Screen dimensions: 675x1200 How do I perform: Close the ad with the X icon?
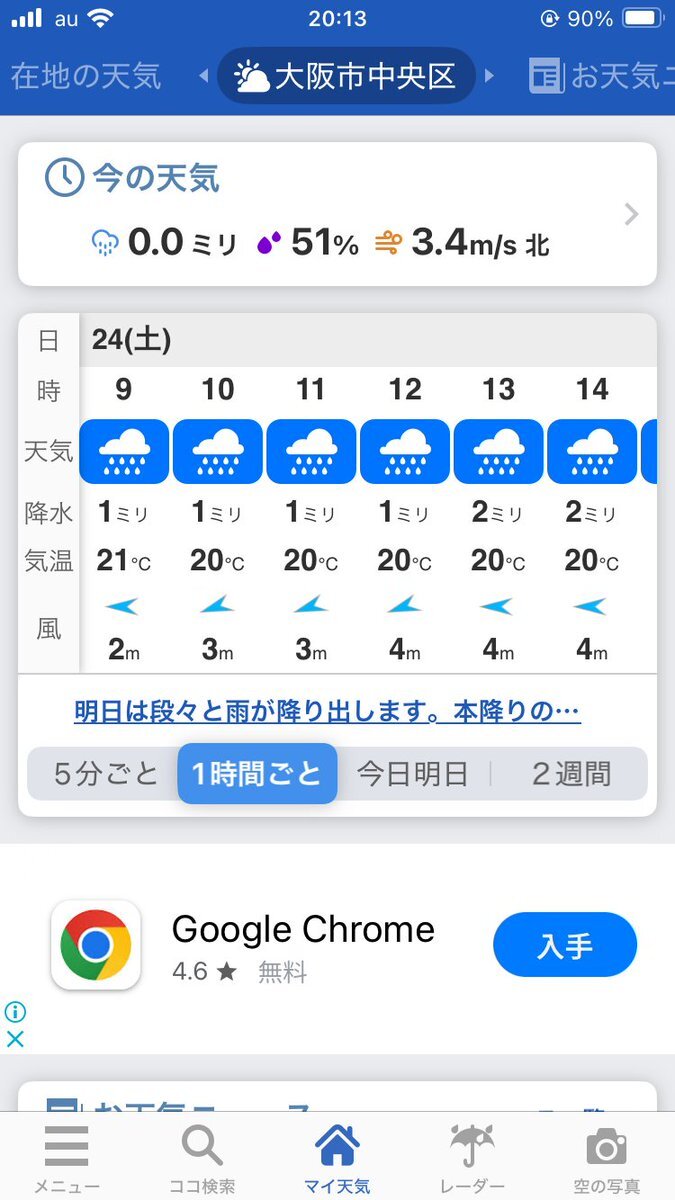15,1039
